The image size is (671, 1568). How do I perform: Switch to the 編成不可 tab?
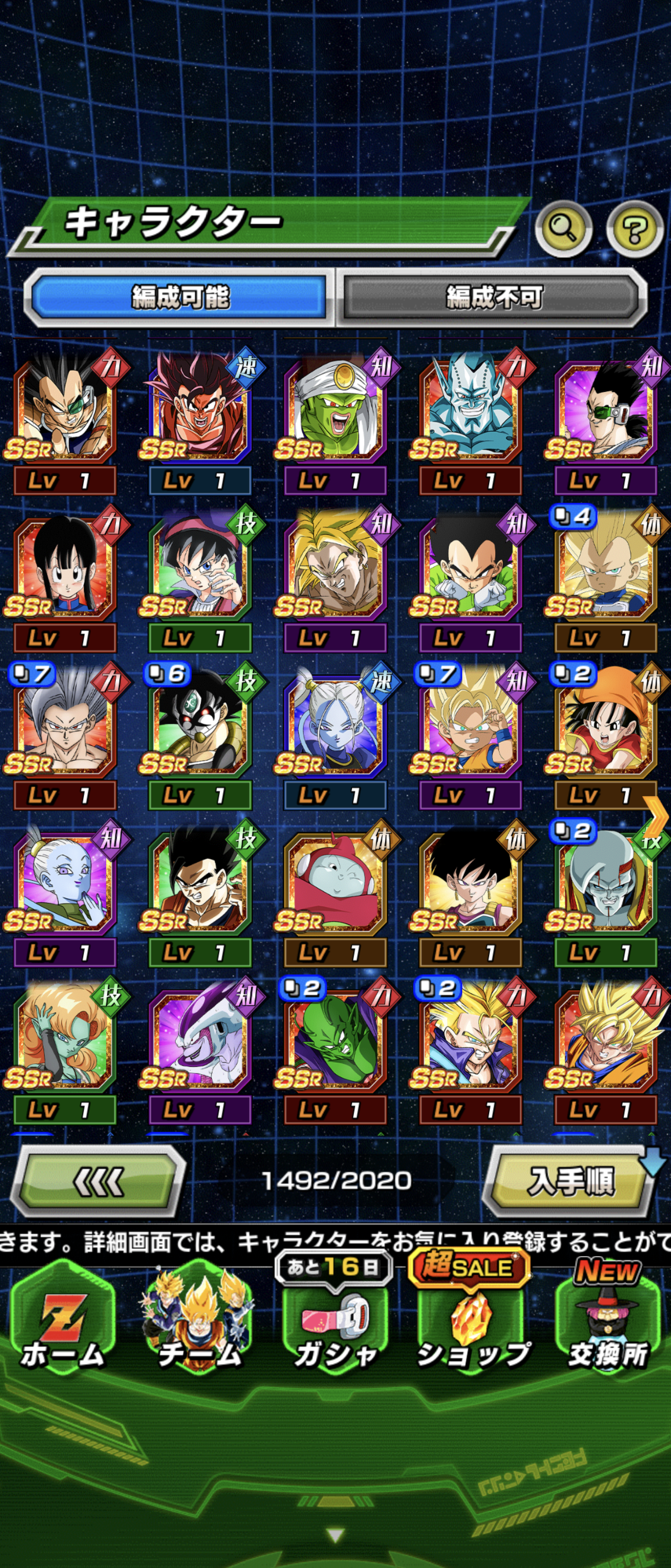pos(493,297)
